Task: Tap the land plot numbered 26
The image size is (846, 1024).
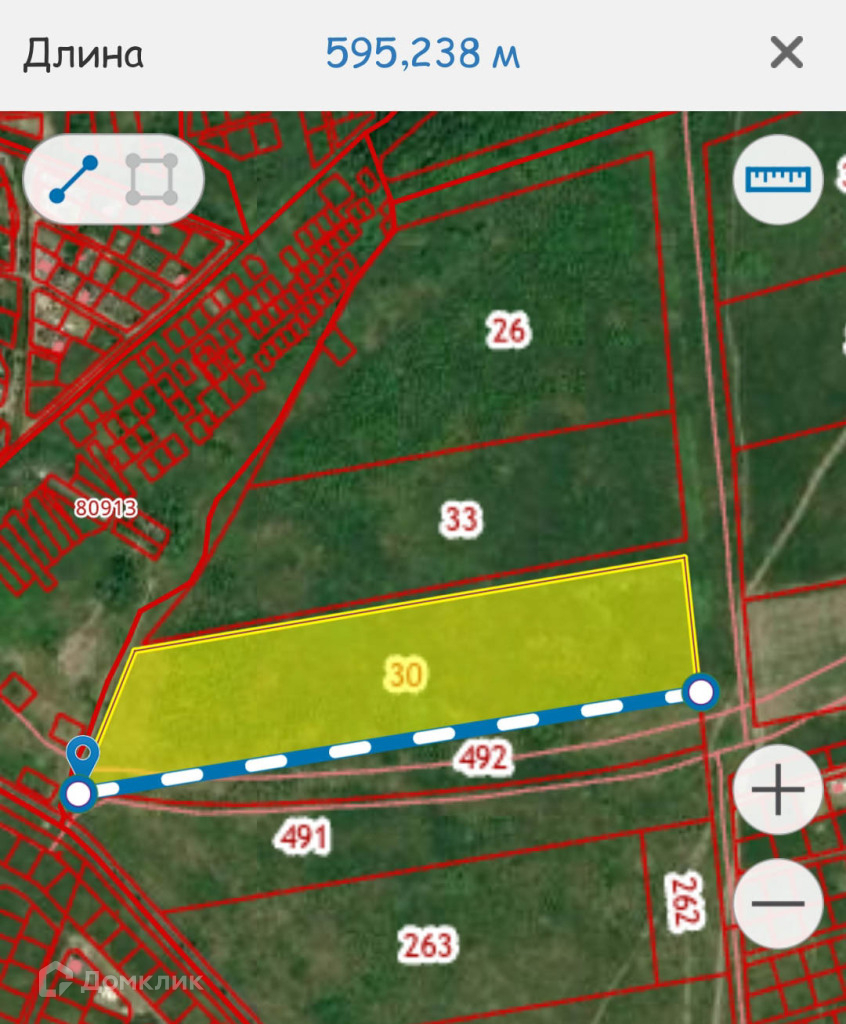Action: (508, 330)
